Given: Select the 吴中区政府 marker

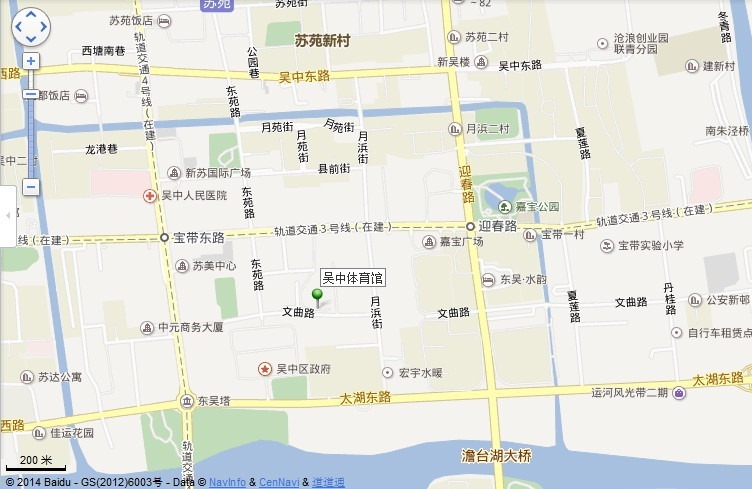Looking at the screenshot, I should (x=265, y=369).
